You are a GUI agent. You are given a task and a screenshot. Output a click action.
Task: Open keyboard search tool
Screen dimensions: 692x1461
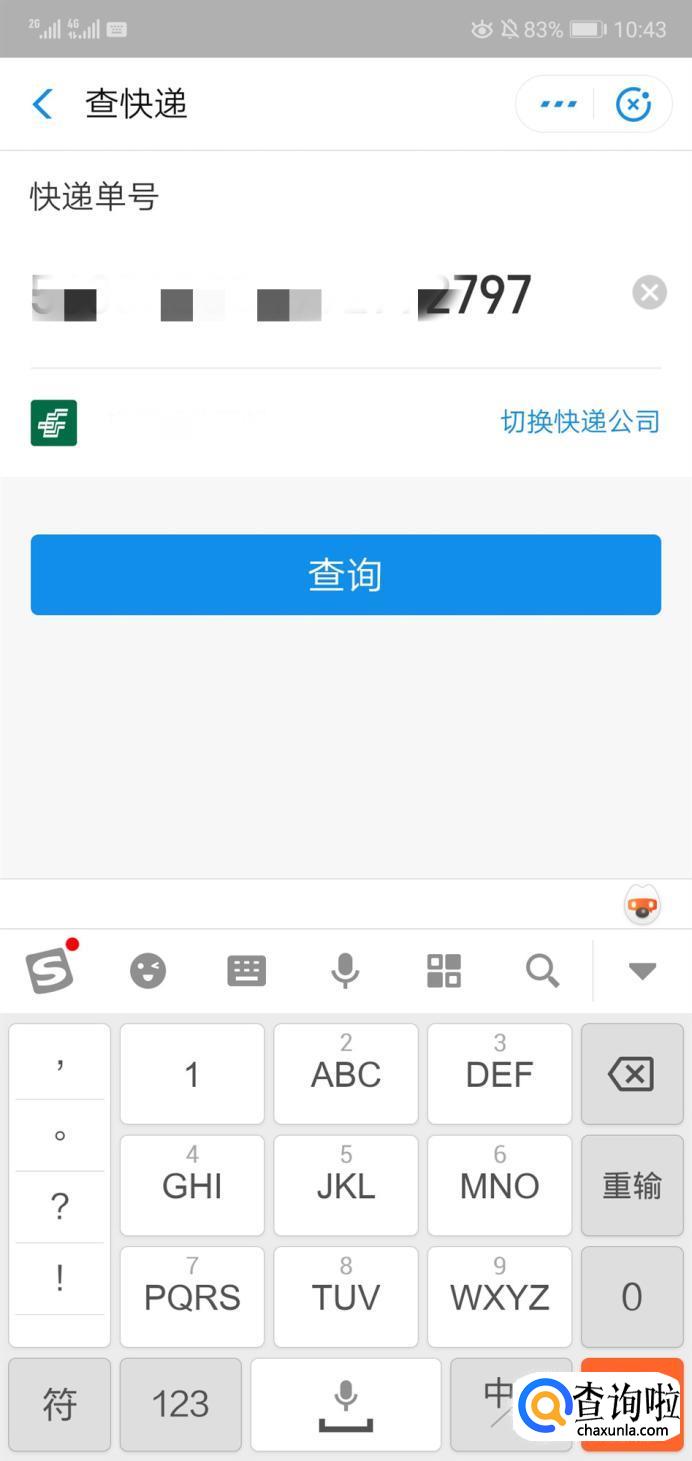pyautogui.click(x=542, y=970)
